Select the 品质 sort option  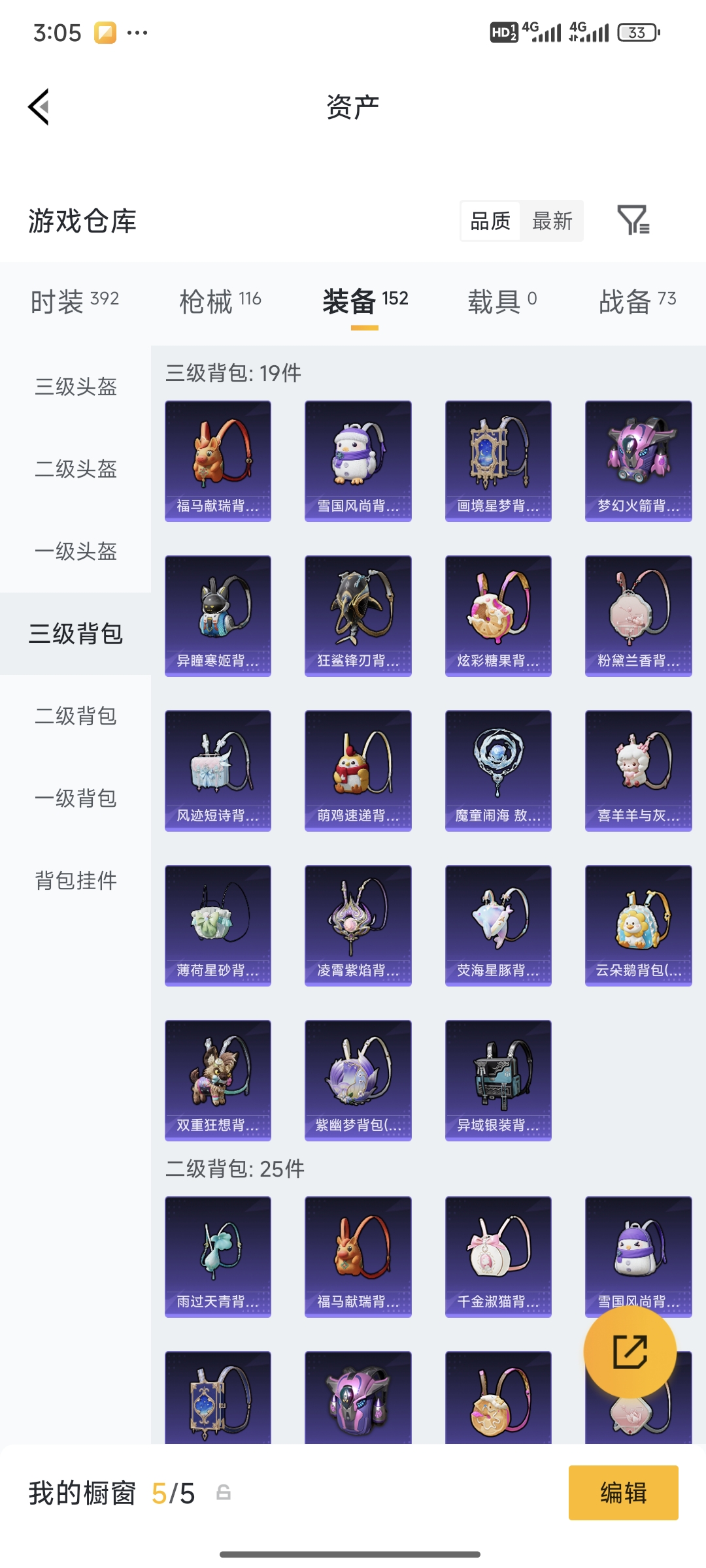(490, 221)
